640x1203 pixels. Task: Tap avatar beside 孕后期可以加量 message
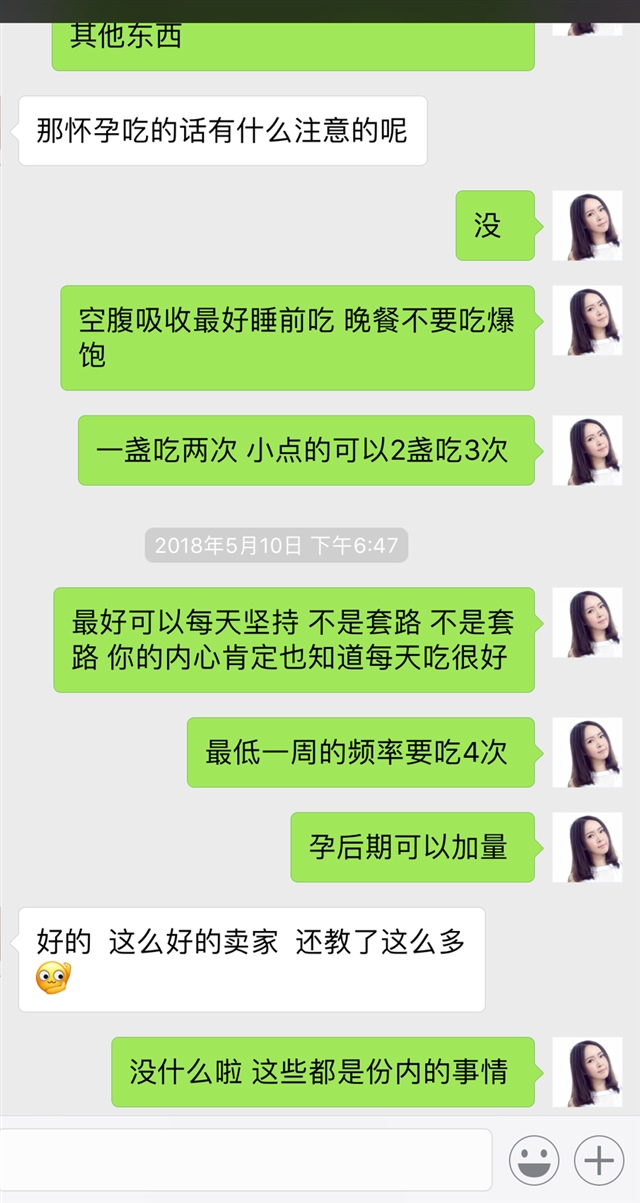click(x=587, y=847)
